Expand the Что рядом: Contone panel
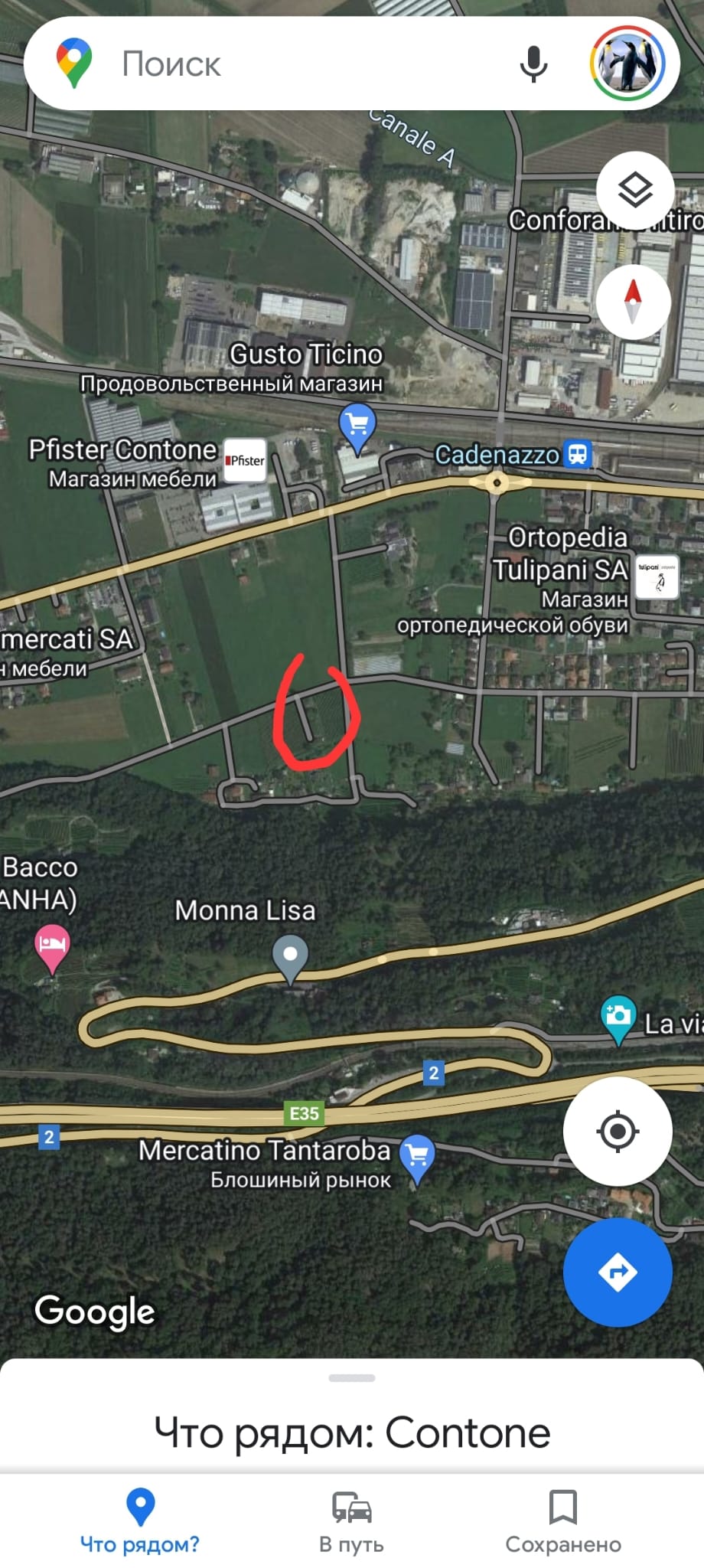 [352, 1416]
